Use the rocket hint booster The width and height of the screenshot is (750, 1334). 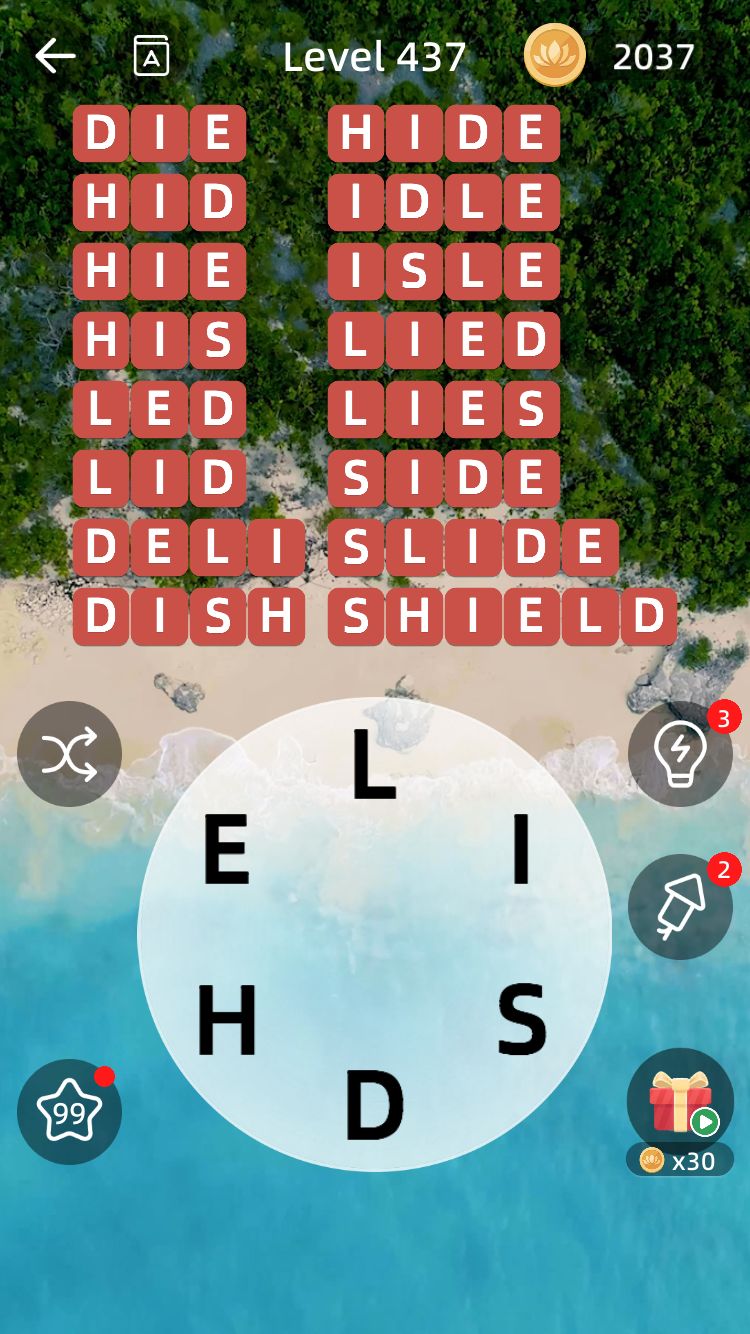(680, 906)
